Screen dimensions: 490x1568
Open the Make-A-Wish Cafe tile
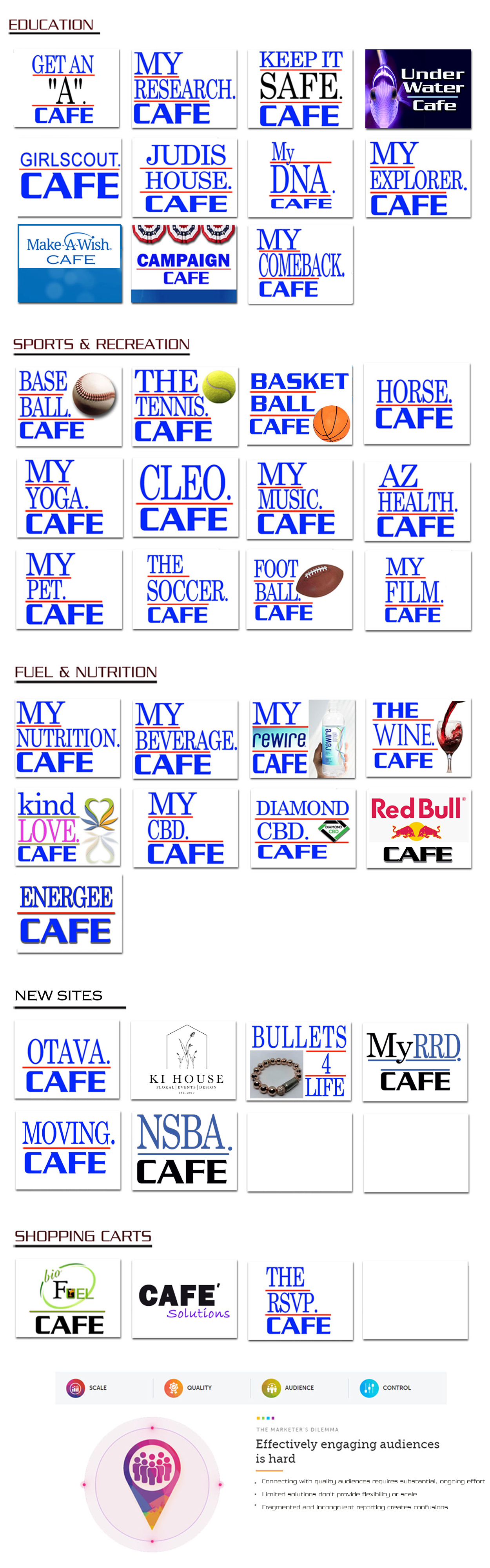(x=69, y=263)
